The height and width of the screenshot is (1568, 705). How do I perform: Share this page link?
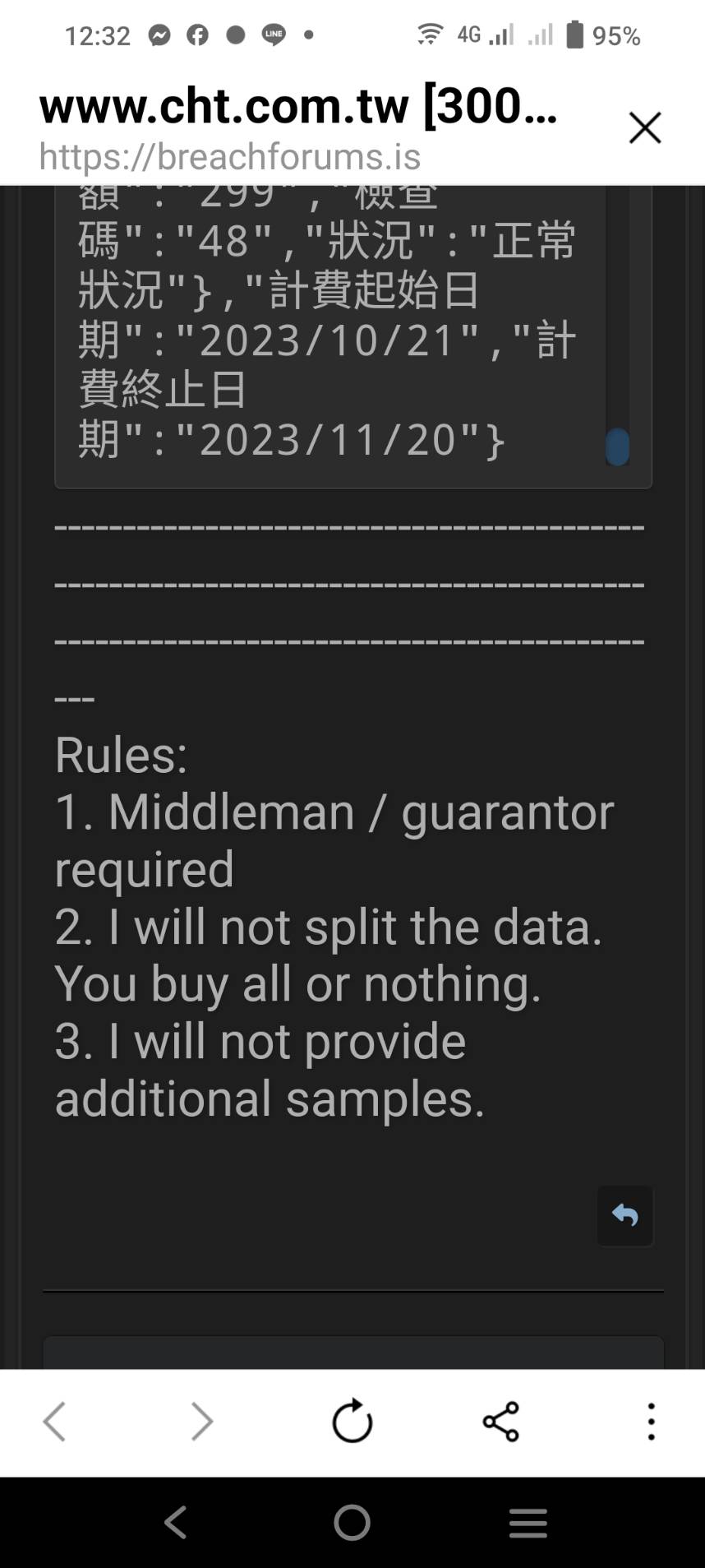[501, 1422]
